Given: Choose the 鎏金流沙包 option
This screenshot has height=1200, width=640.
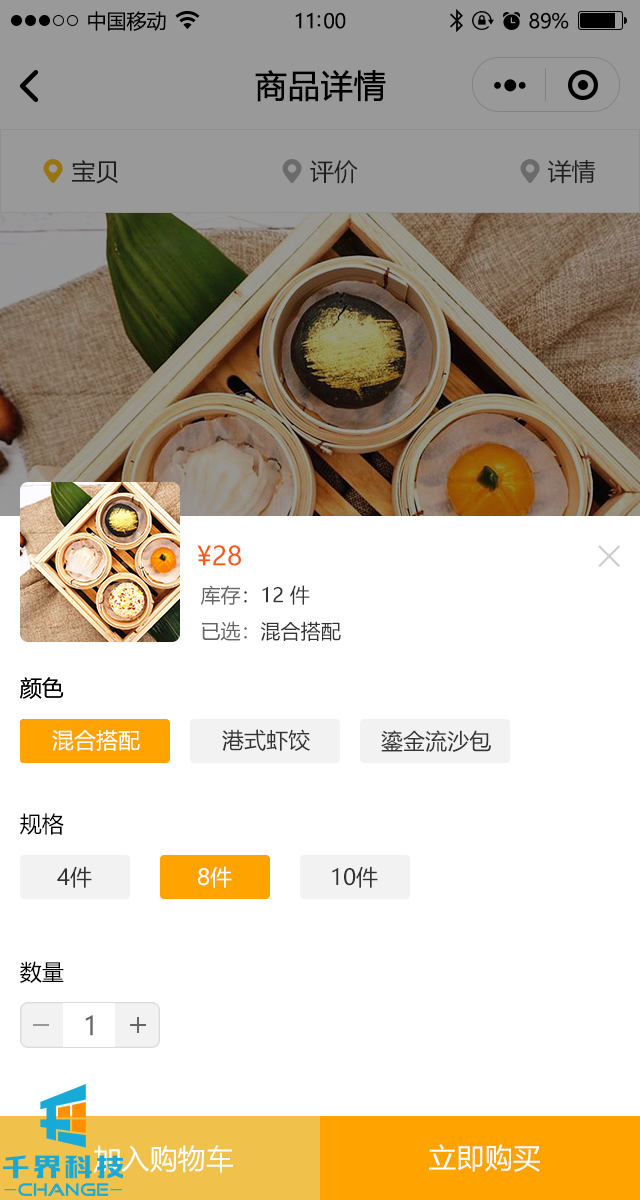Looking at the screenshot, I should (x=435, y=741).
